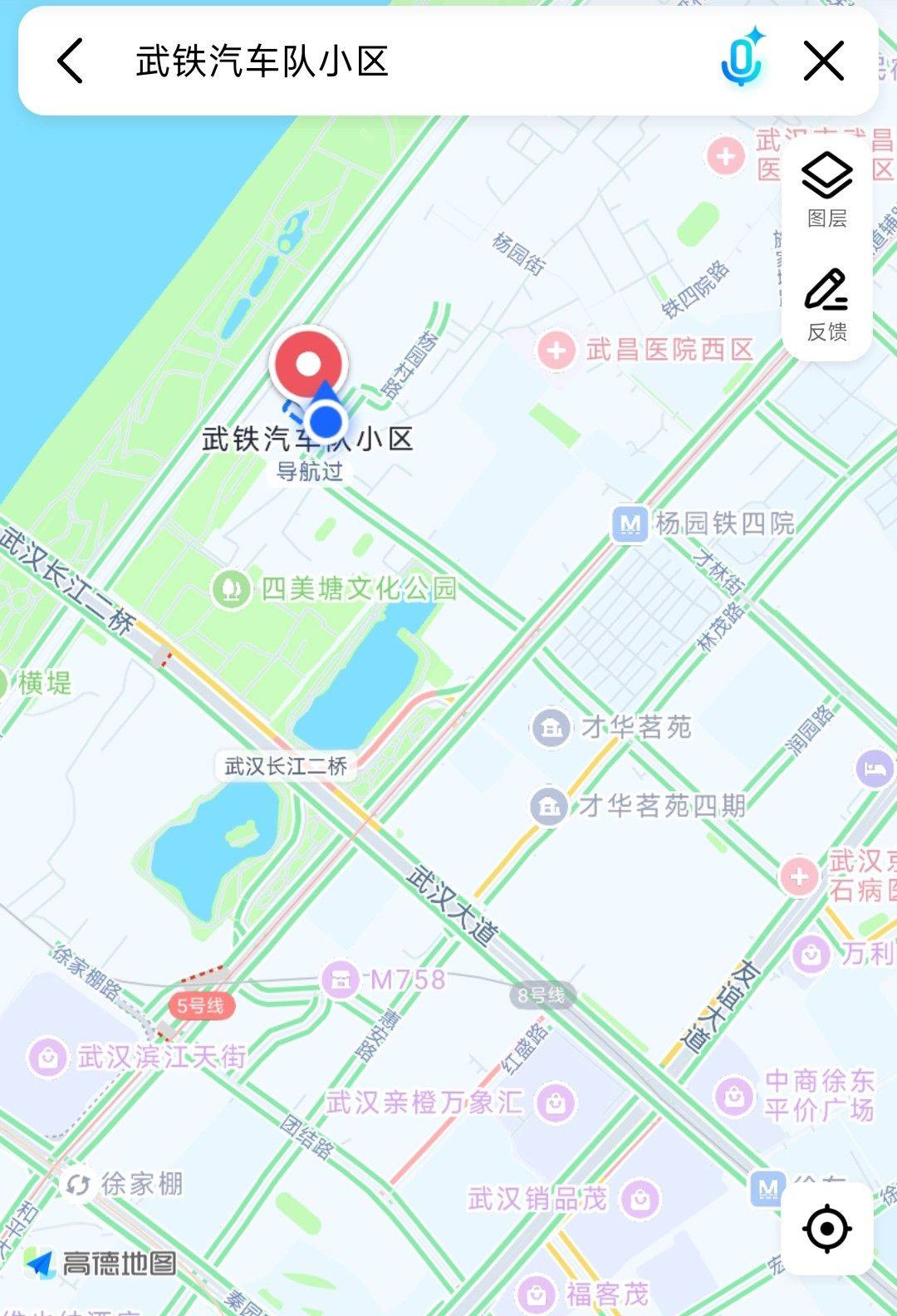Select 武汉亲橙万象汇 mall marker
The image size is (897, 1316).
556,1102
